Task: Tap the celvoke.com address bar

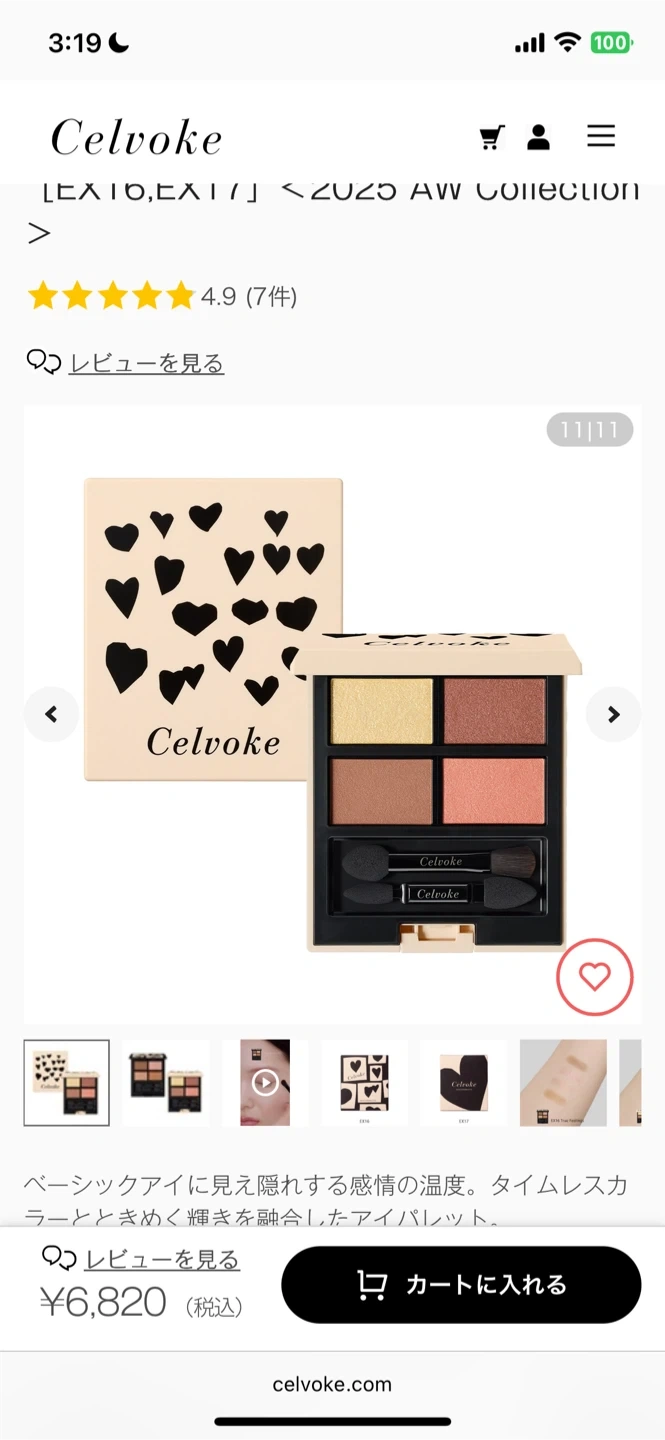Action: (x=332, y=1385)
